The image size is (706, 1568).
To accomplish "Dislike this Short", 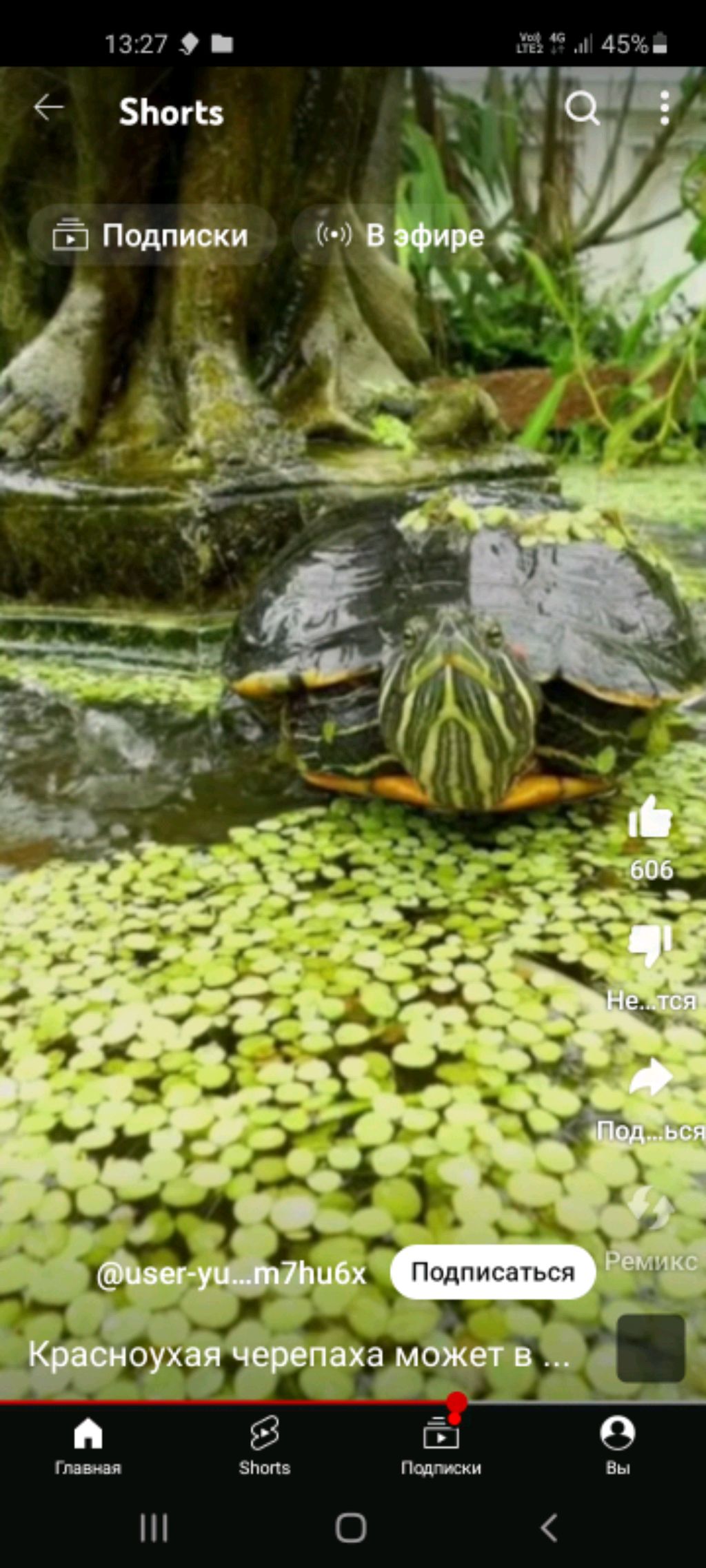I will 650,946.
